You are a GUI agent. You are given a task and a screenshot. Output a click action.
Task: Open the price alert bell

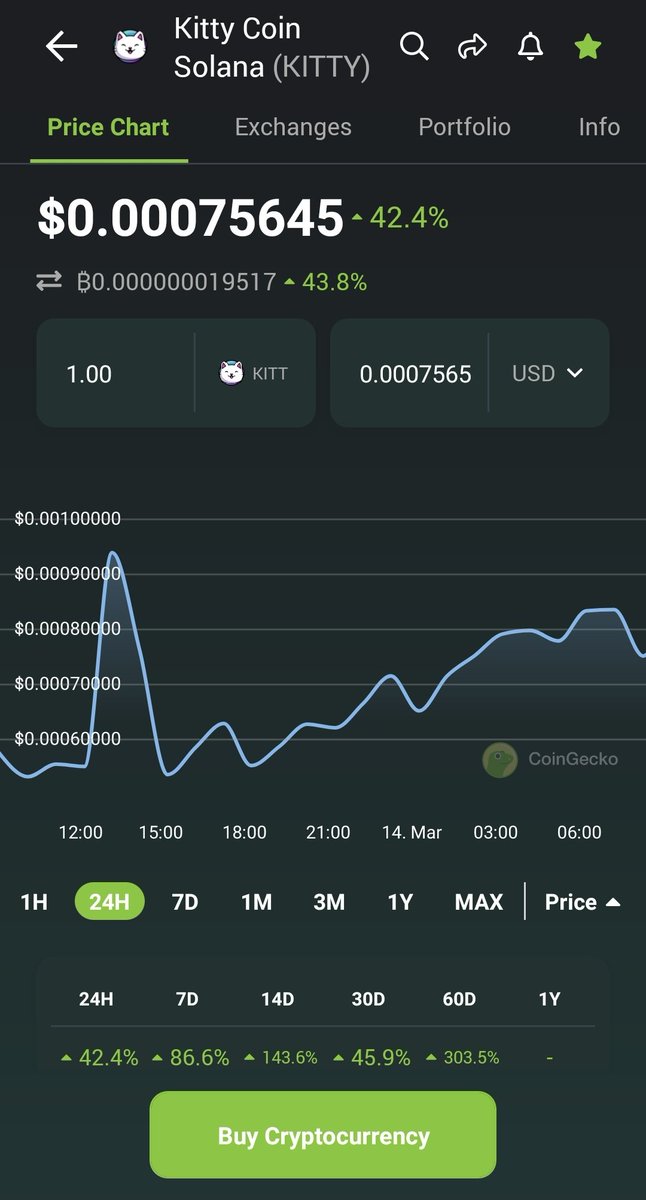531,46
